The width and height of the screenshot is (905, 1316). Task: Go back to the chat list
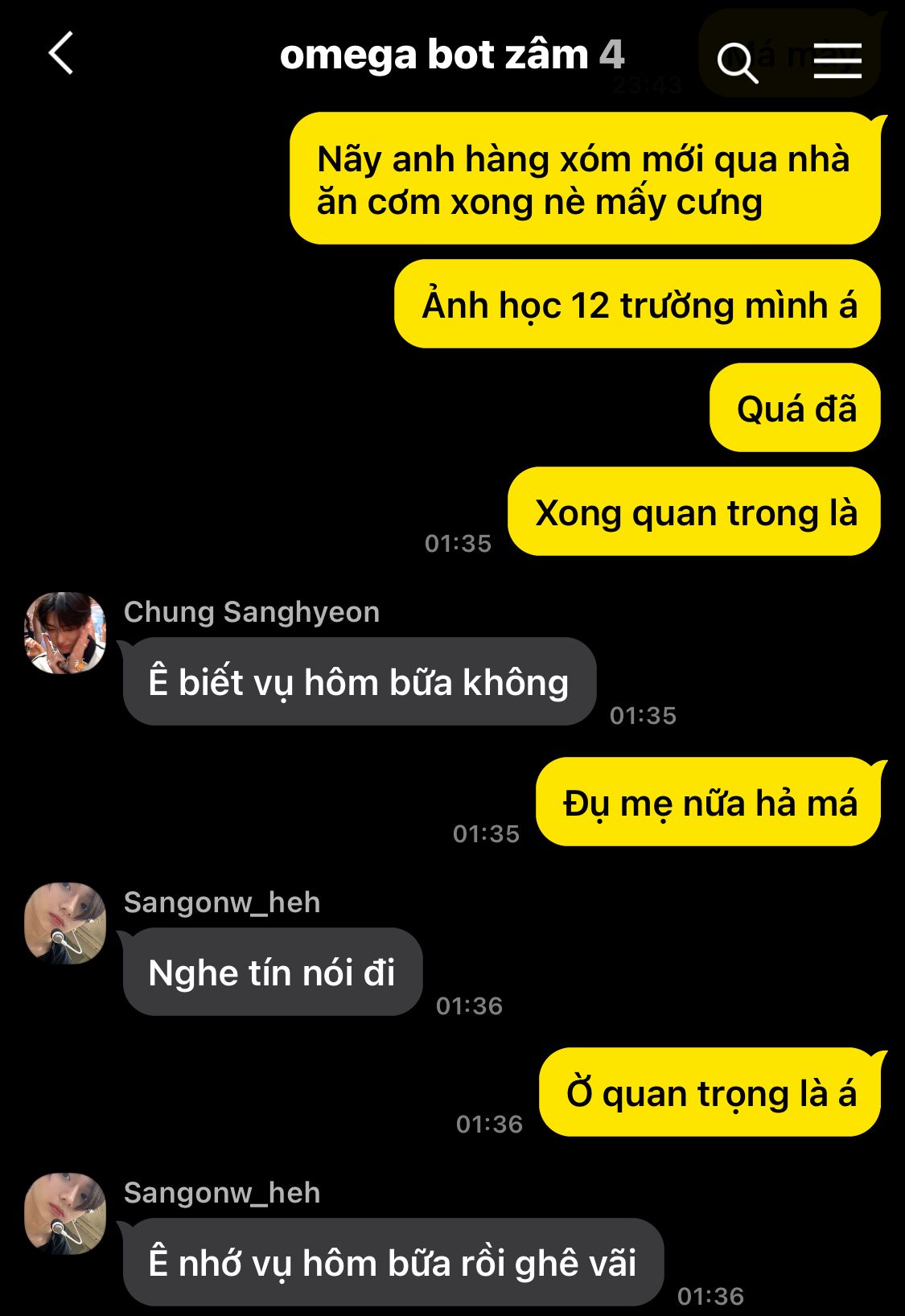pos(61,54)
